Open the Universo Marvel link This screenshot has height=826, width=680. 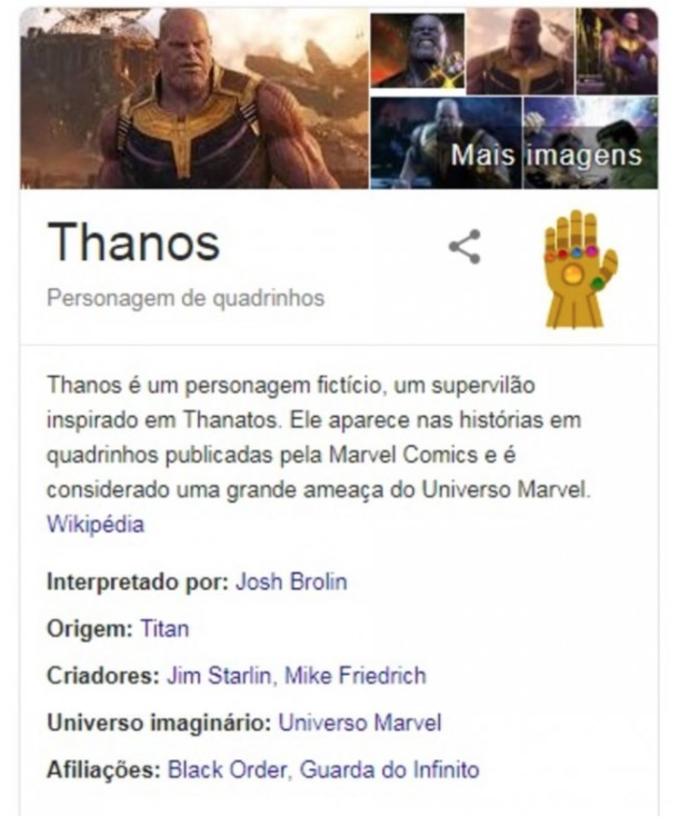coord(359,723)
